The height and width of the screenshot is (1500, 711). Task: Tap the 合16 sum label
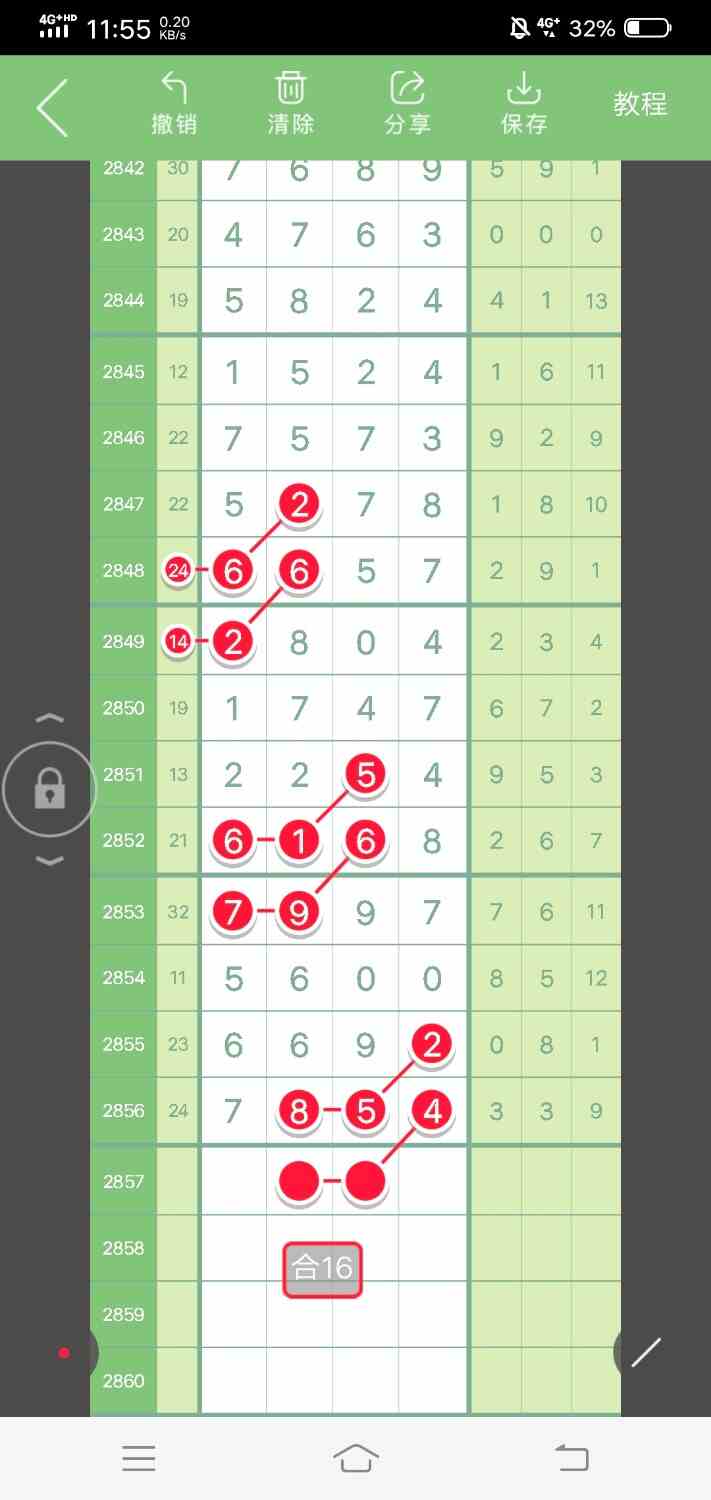point(322,1270)
